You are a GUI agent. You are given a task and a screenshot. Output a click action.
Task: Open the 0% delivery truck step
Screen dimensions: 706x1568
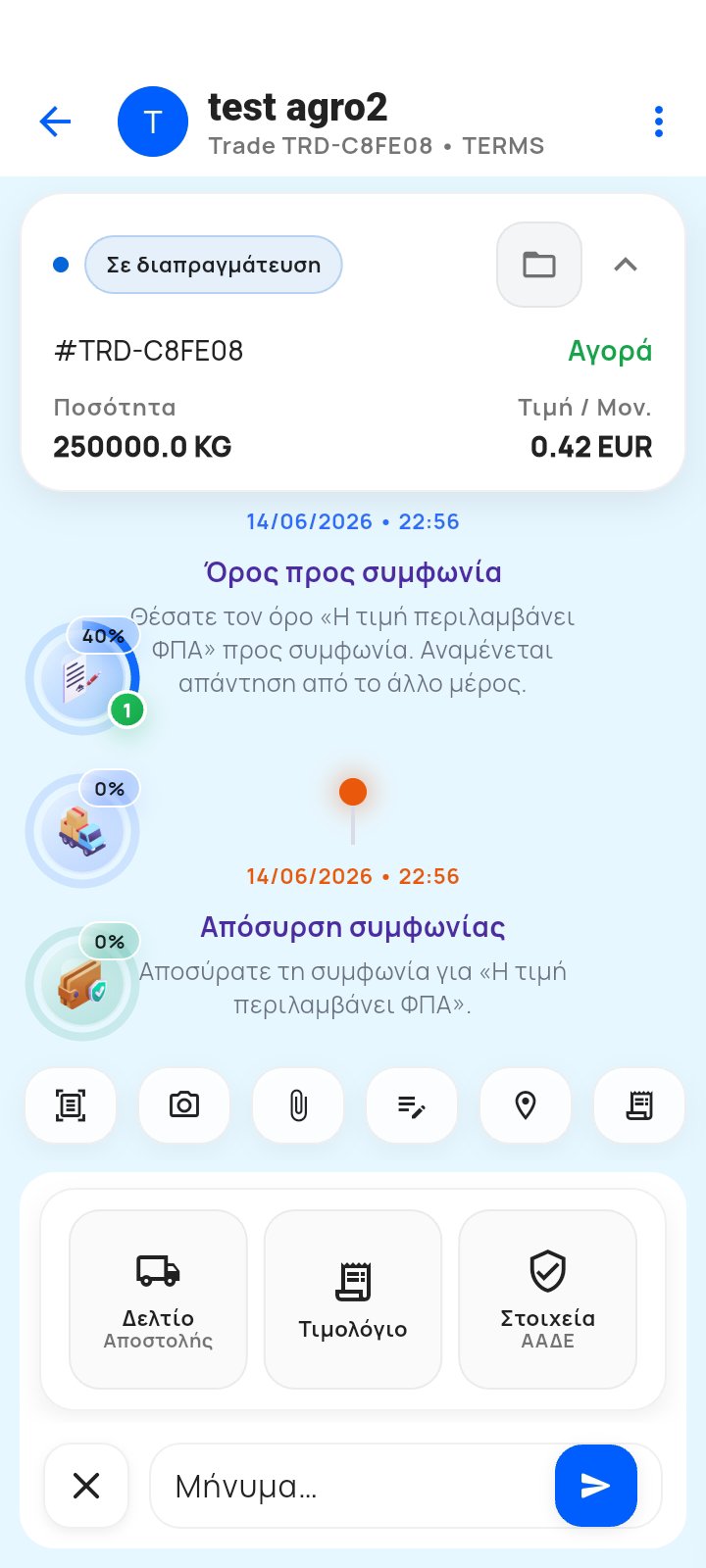[82, 830]
